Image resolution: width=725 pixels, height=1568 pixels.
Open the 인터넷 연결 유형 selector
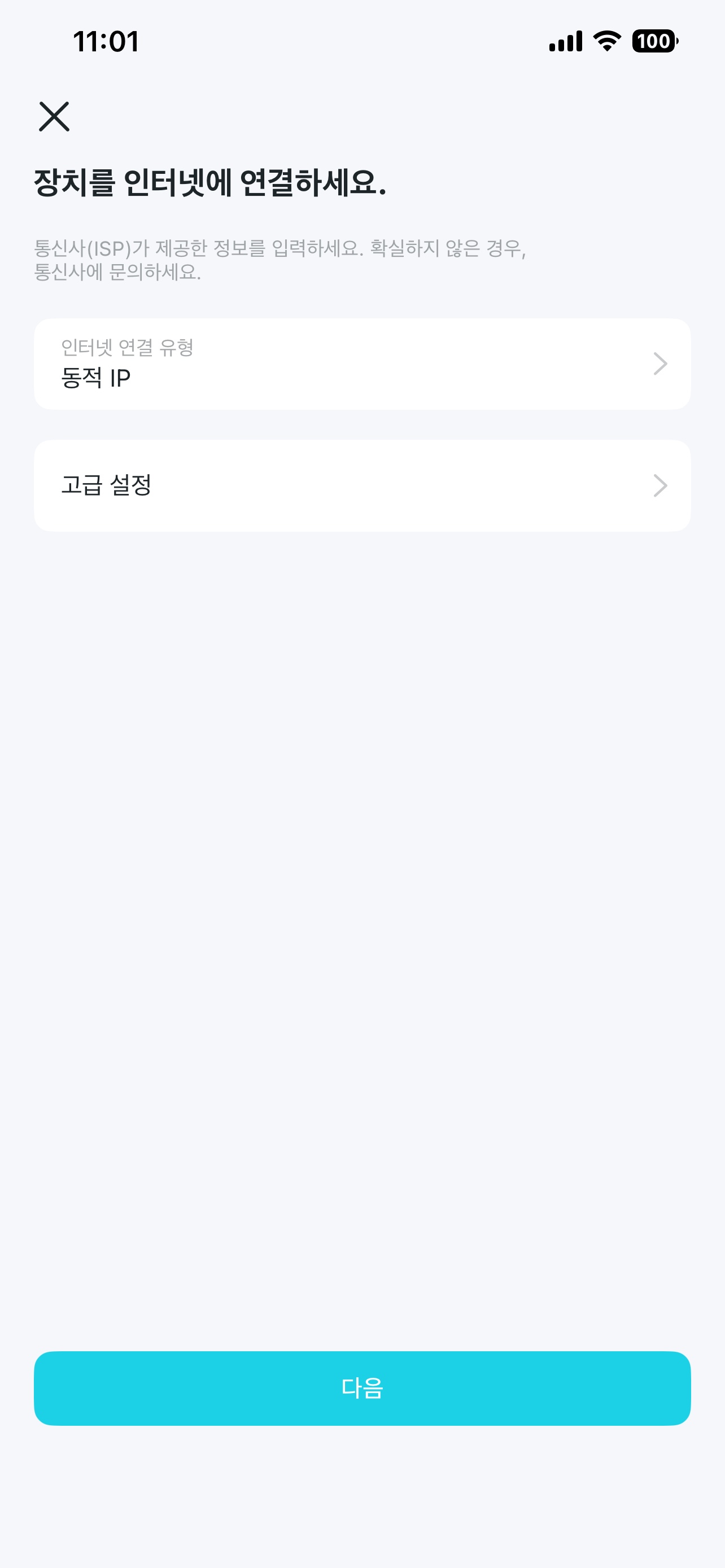[x=362, y=364]
